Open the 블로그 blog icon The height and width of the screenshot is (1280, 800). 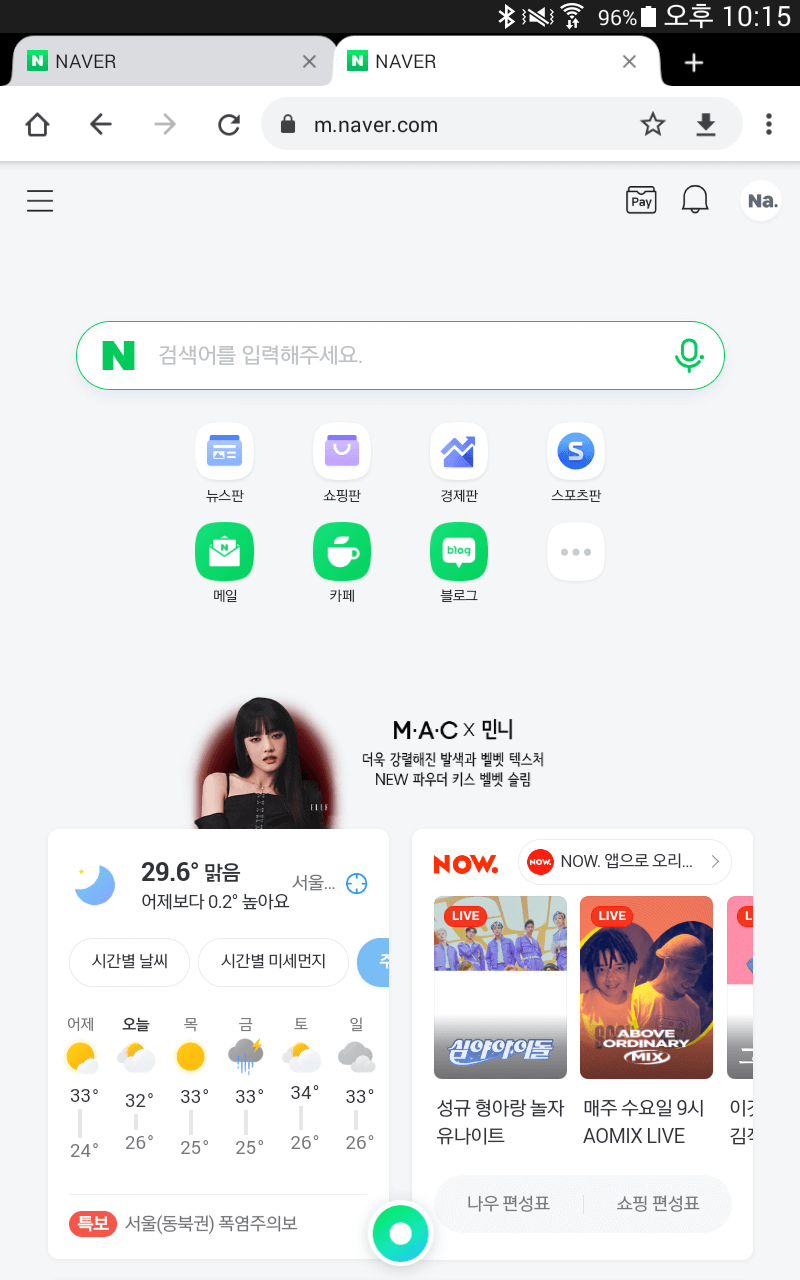(x=458, y=551)
